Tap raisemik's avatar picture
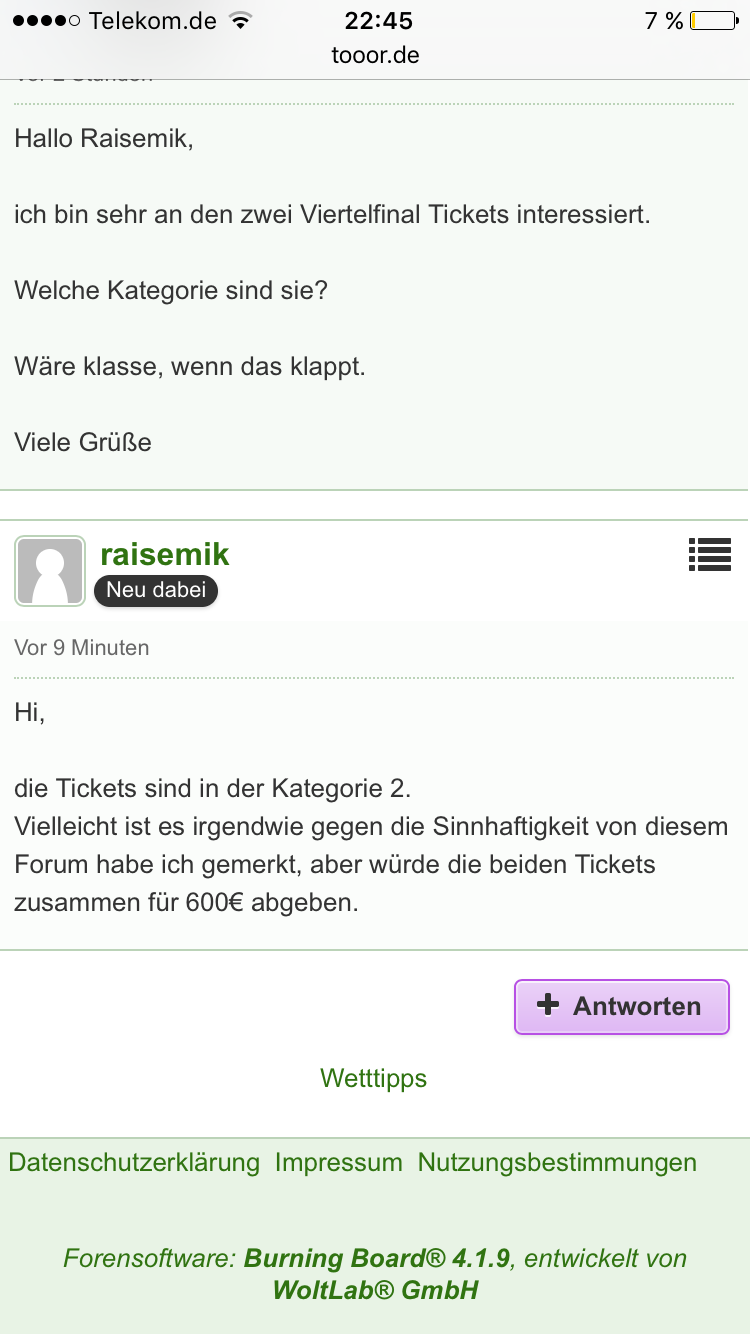The width and height of the screenshot is (750, 1334). pos(50,571)
